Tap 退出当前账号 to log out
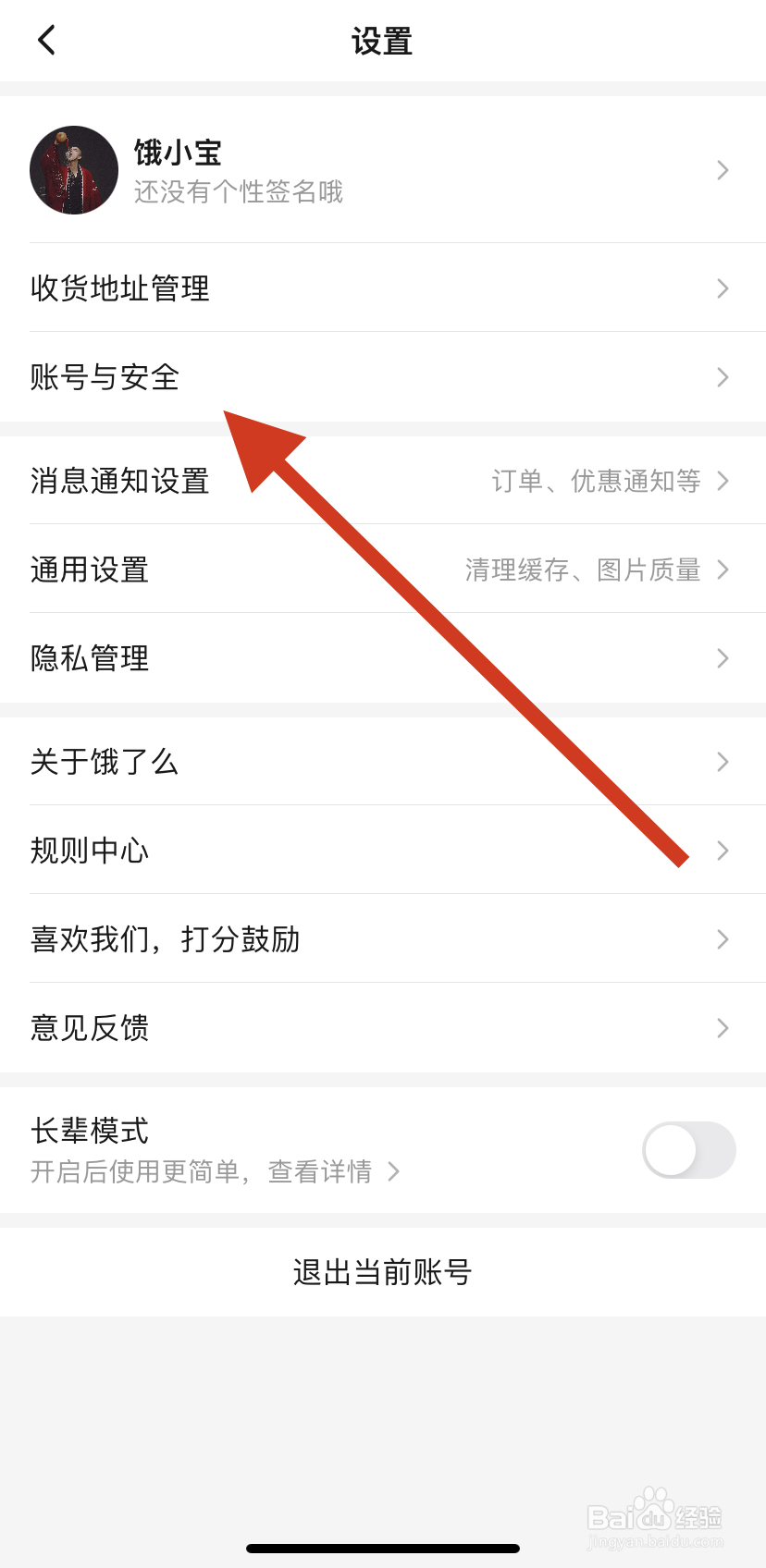This screenshot has width=766, height=1568. coord(383,1272)
